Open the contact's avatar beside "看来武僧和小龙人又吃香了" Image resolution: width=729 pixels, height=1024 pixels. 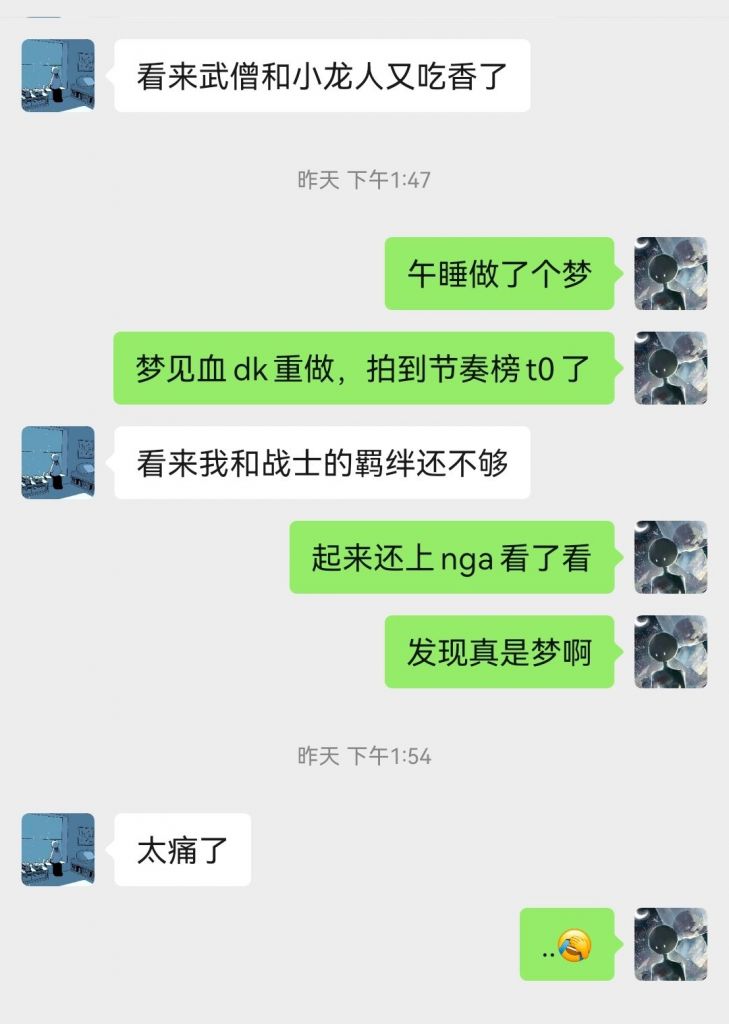[57, 71]
